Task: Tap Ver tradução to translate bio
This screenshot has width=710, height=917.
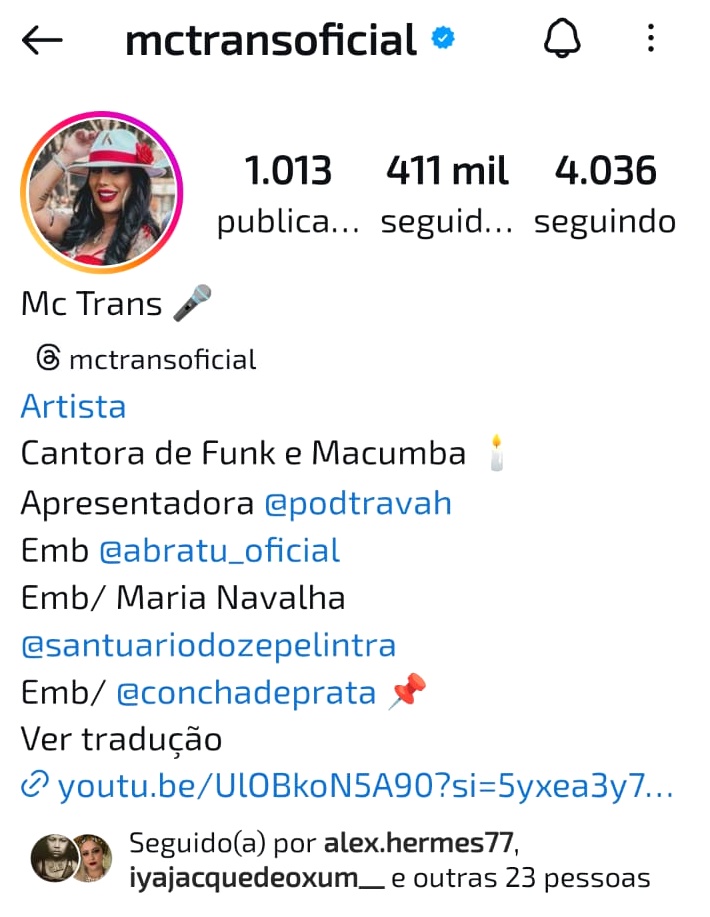Action: [x=122, y=739]
